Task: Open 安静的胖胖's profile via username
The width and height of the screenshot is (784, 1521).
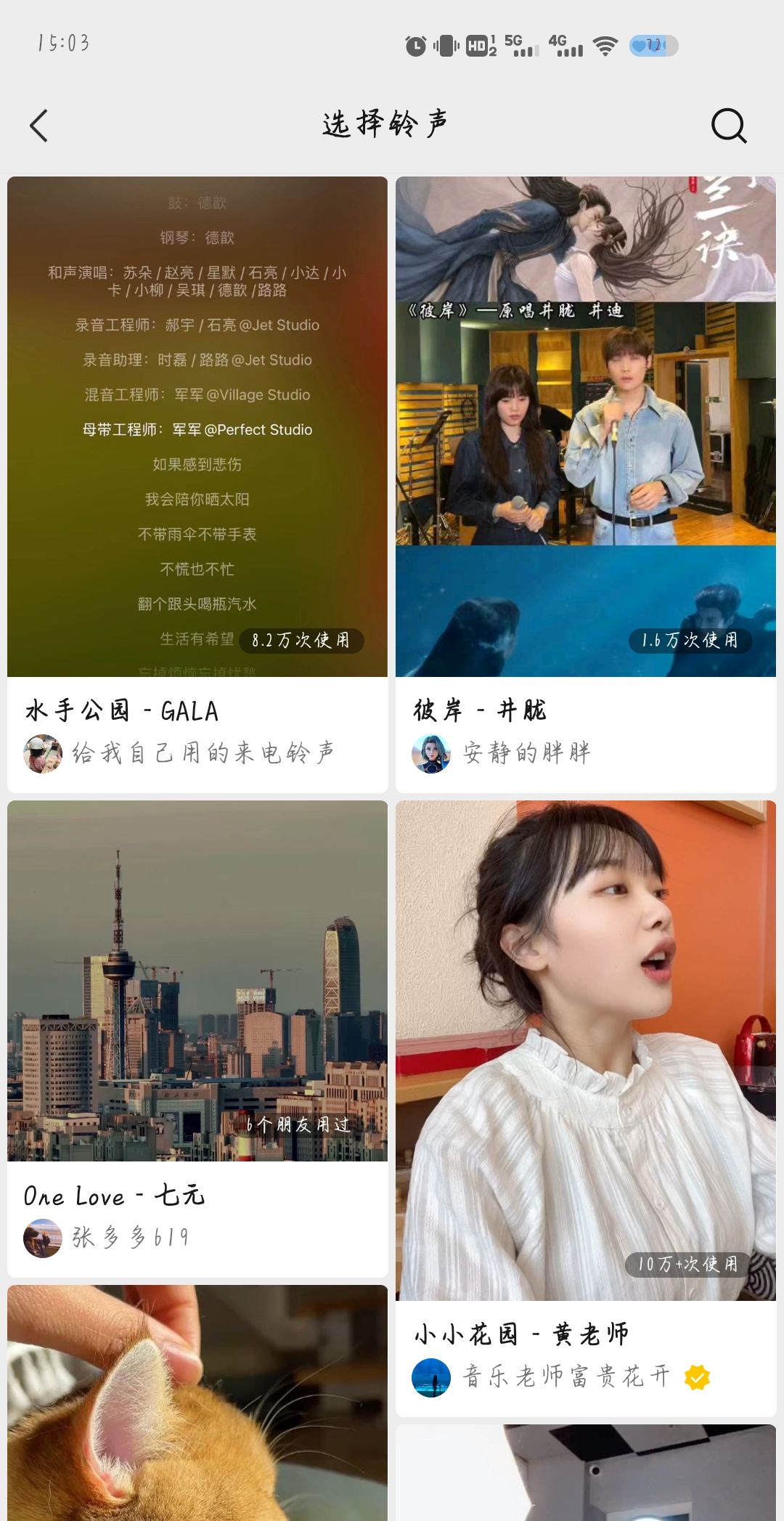Action: 527,753
